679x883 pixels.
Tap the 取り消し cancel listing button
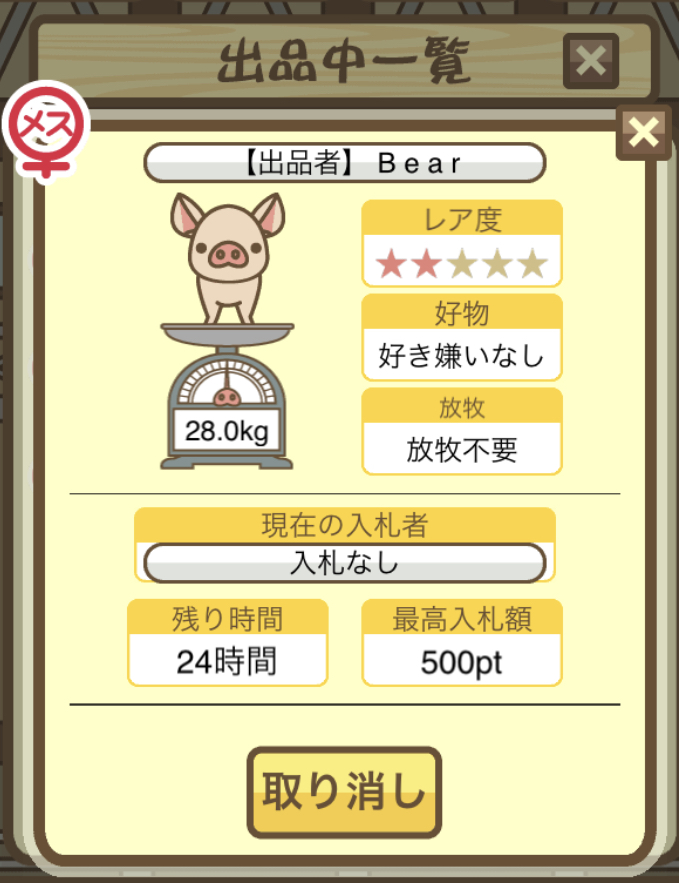pyautogui.click(x=344, y=792)
